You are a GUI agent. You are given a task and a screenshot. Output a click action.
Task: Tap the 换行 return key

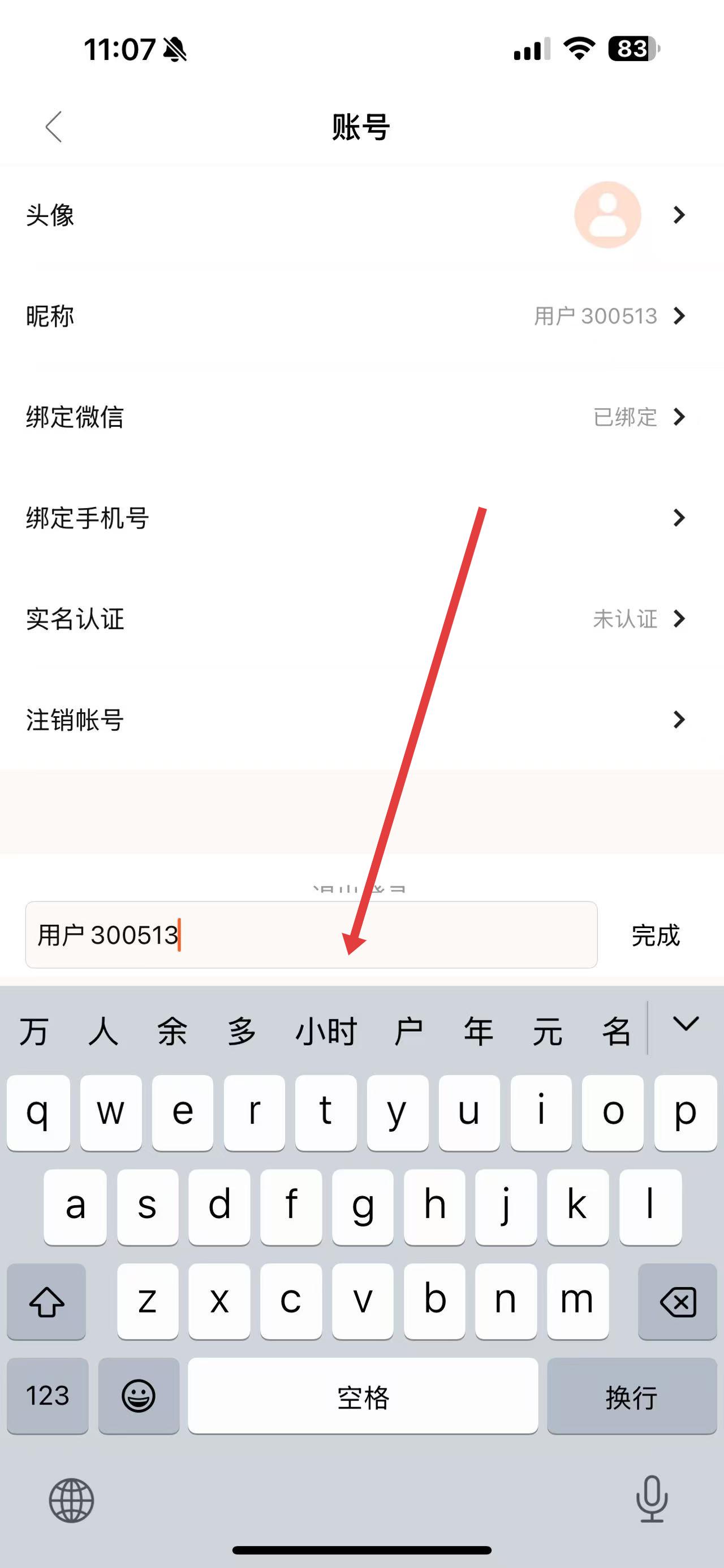point(631,1396)
